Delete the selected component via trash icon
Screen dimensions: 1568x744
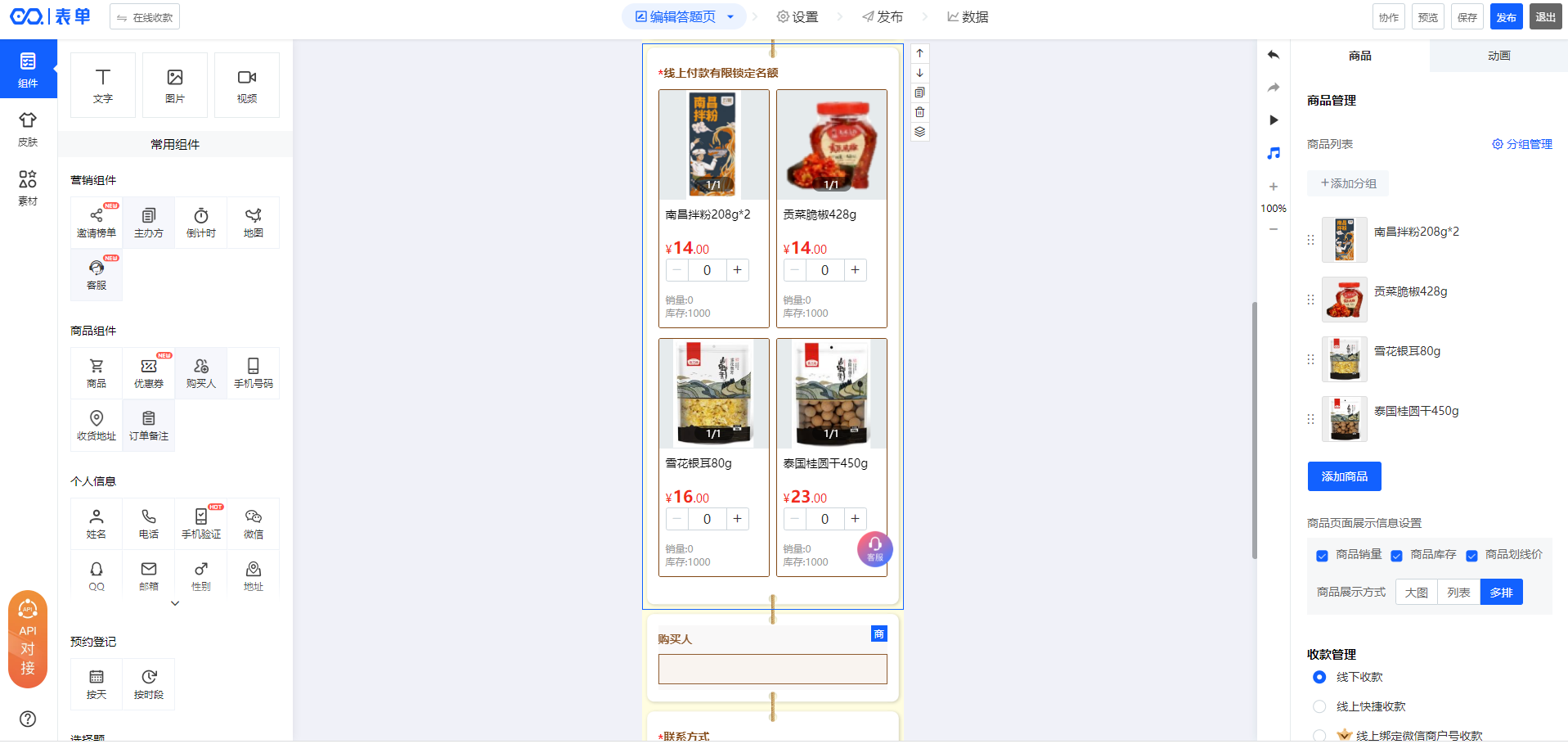click(919, 112)
